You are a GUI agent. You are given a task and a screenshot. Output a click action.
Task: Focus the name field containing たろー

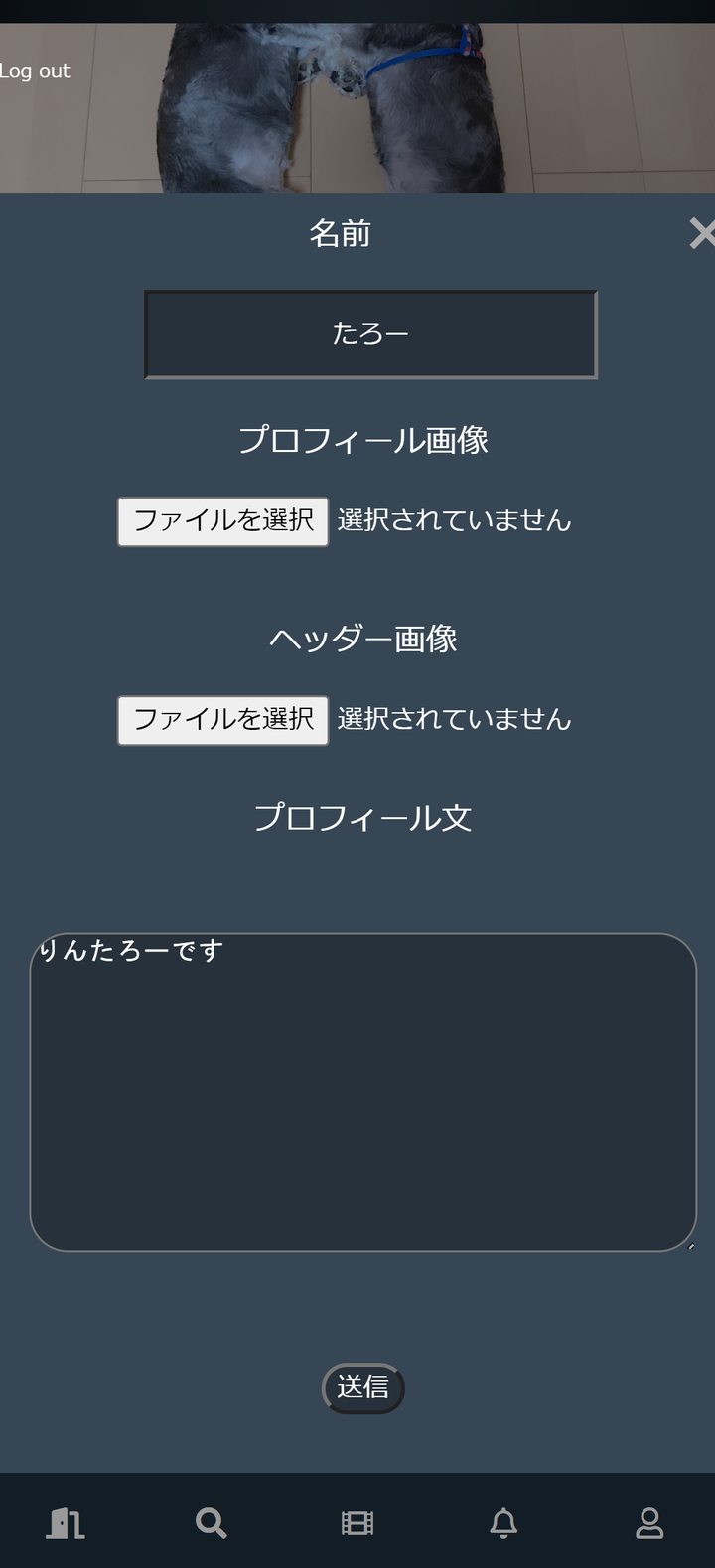(x=370, y=334)
